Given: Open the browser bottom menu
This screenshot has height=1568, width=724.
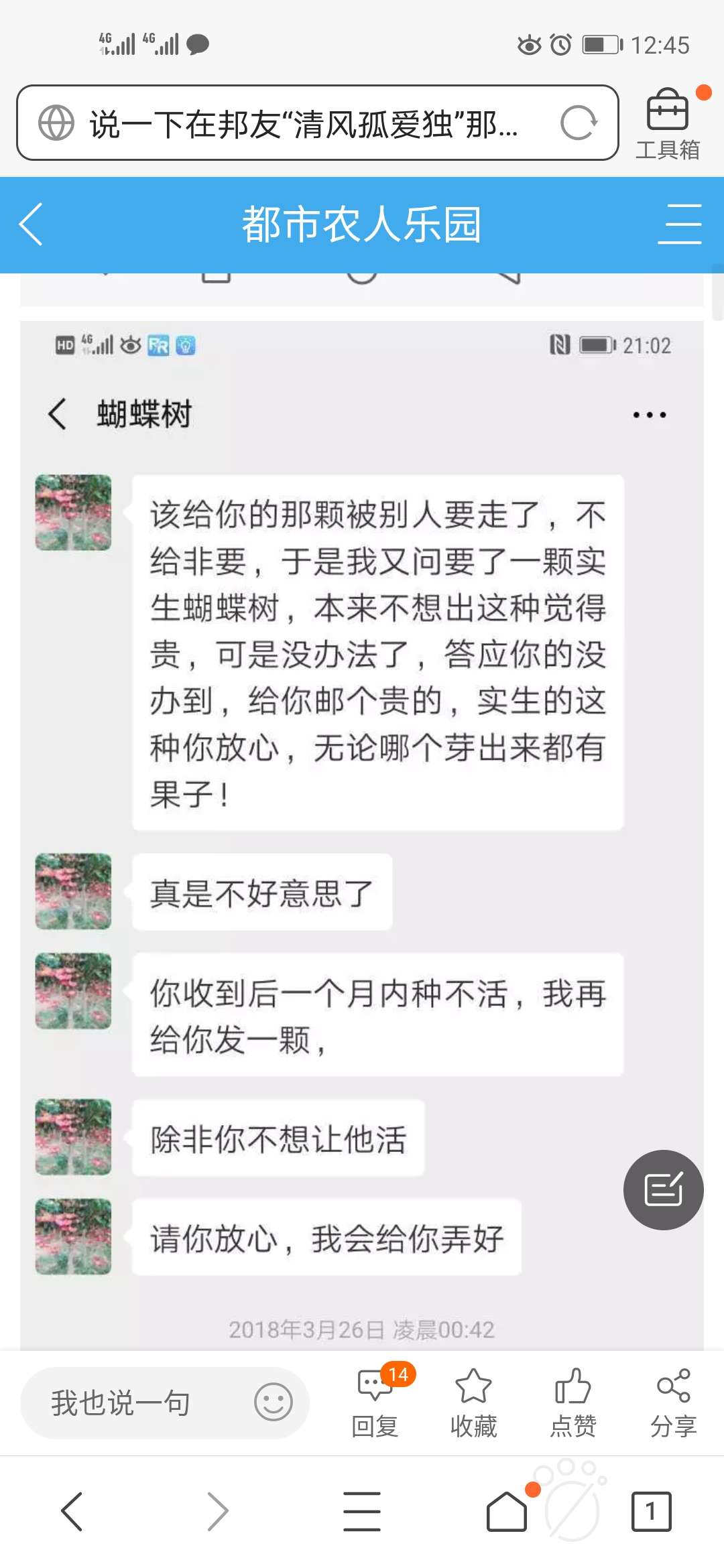Looking at the screenshot, I should click(x=362, y=1512).
